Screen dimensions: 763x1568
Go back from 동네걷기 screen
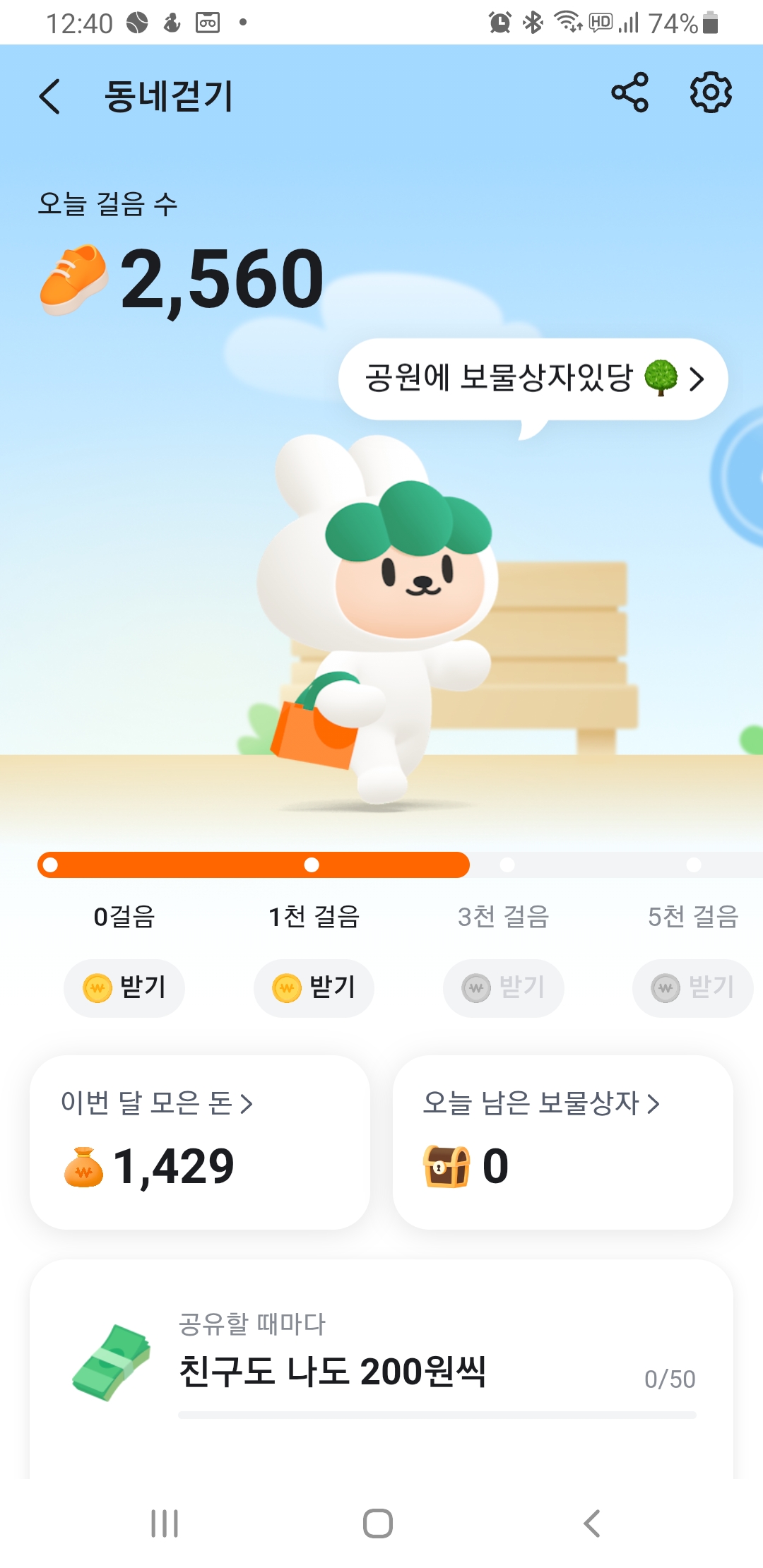pyautogui.click(x=49, y=96)
